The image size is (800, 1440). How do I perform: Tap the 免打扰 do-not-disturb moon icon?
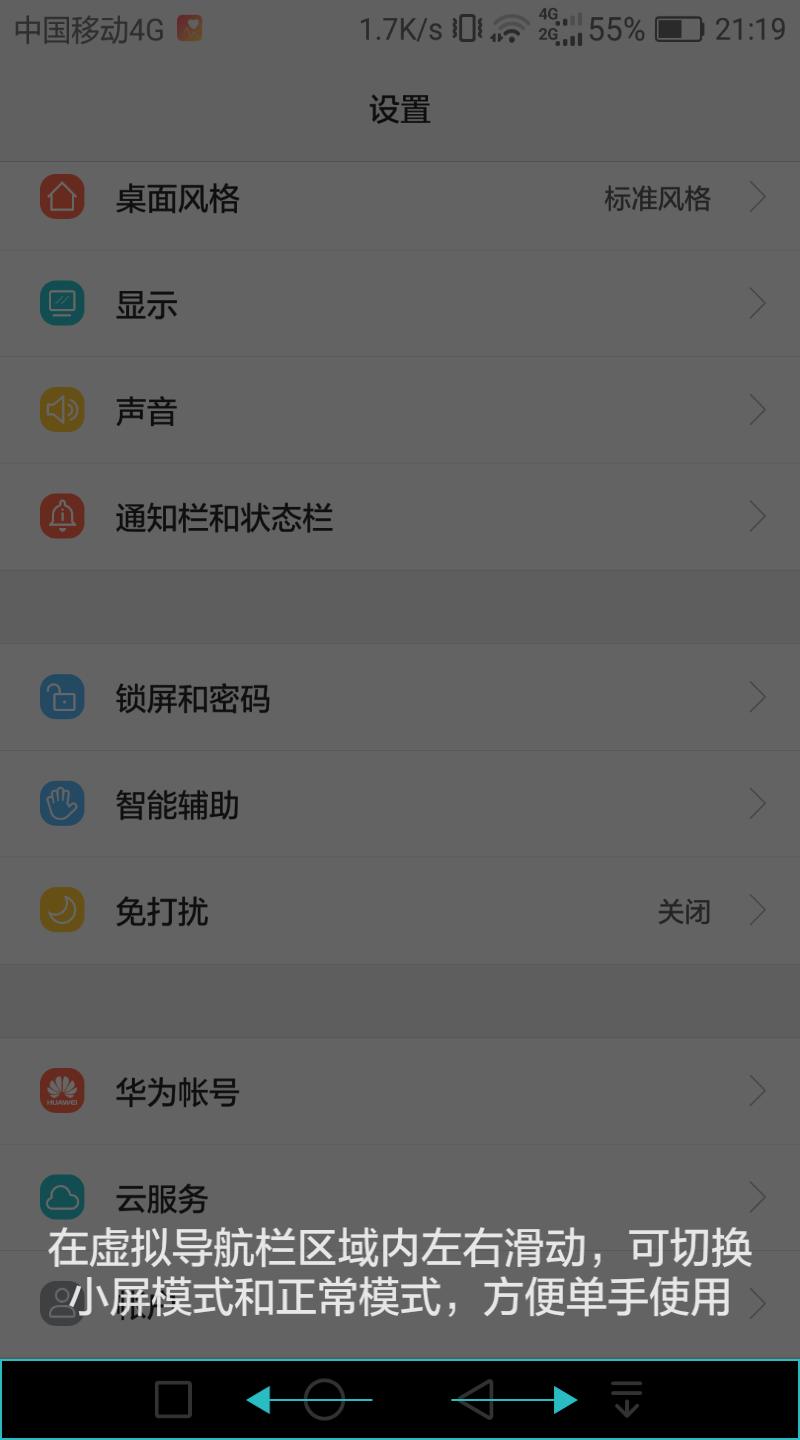62,909
